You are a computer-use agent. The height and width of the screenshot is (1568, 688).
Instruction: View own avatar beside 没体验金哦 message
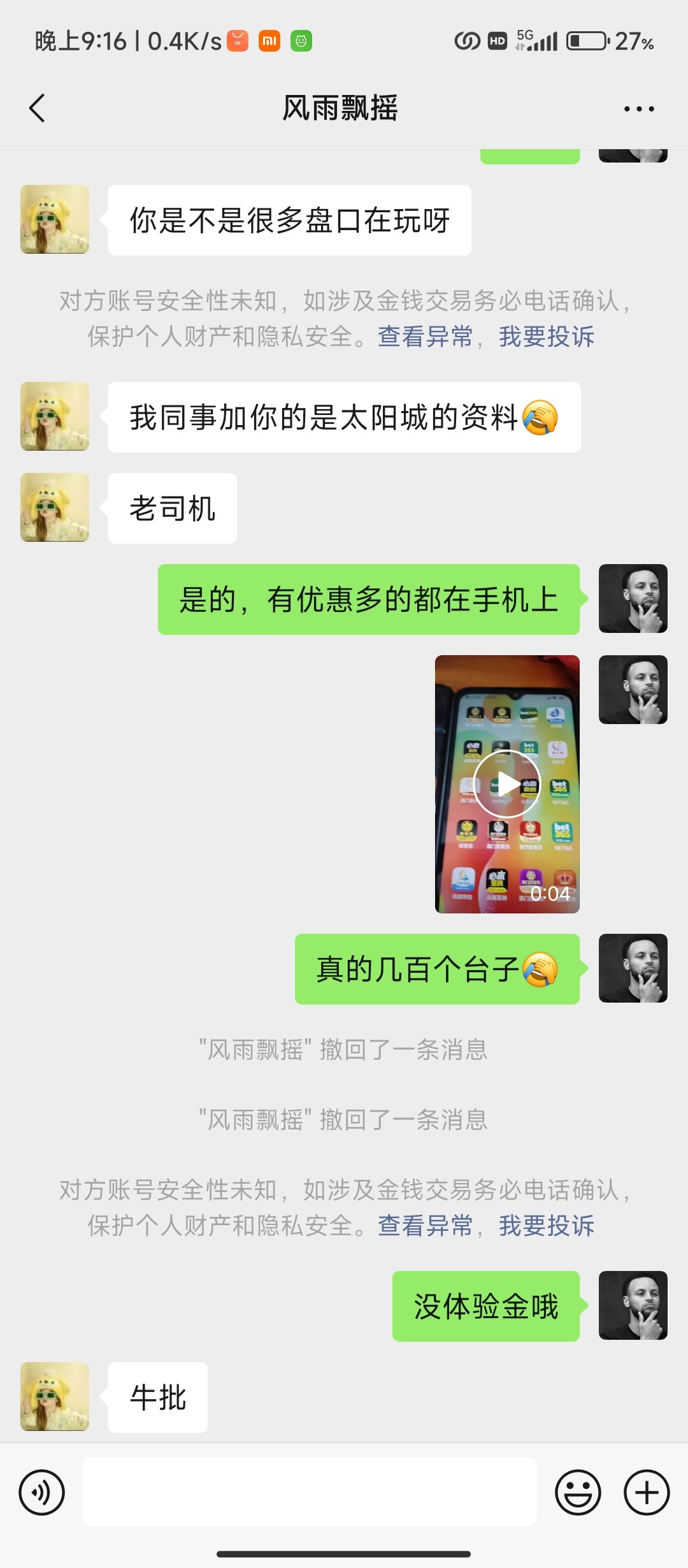click(633, 1305)
